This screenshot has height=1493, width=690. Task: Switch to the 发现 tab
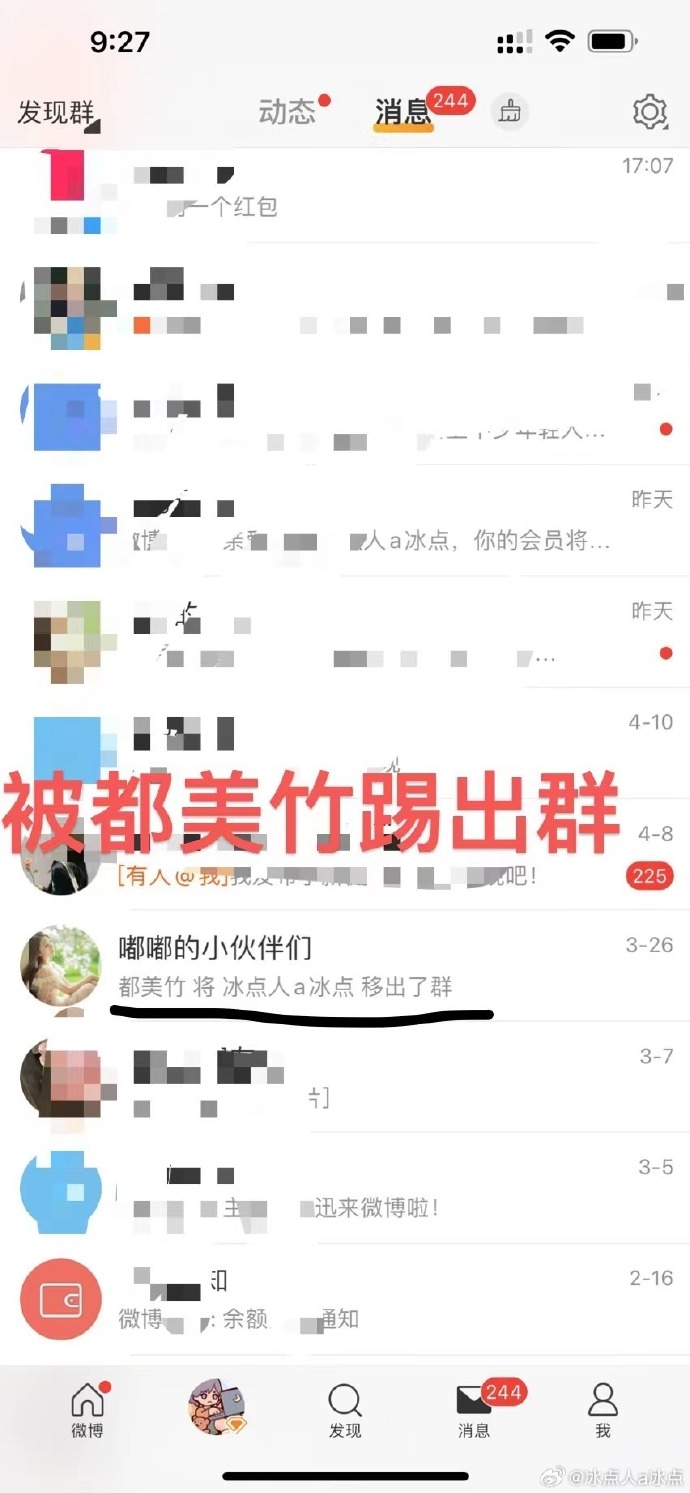(x=345, y=1410)
